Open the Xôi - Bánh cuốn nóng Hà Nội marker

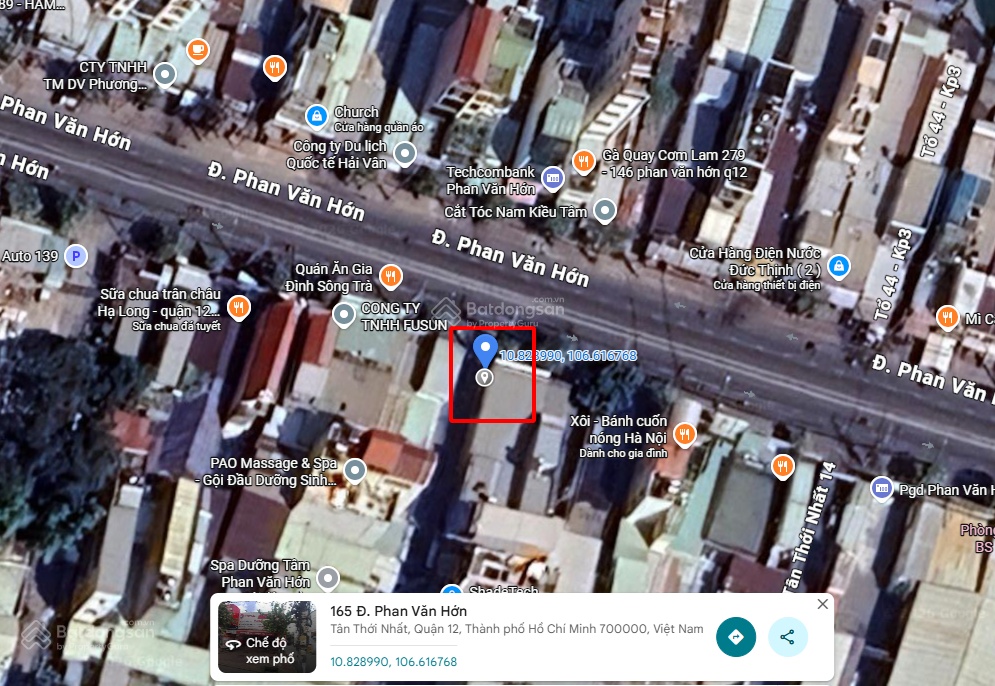point(684,434)
